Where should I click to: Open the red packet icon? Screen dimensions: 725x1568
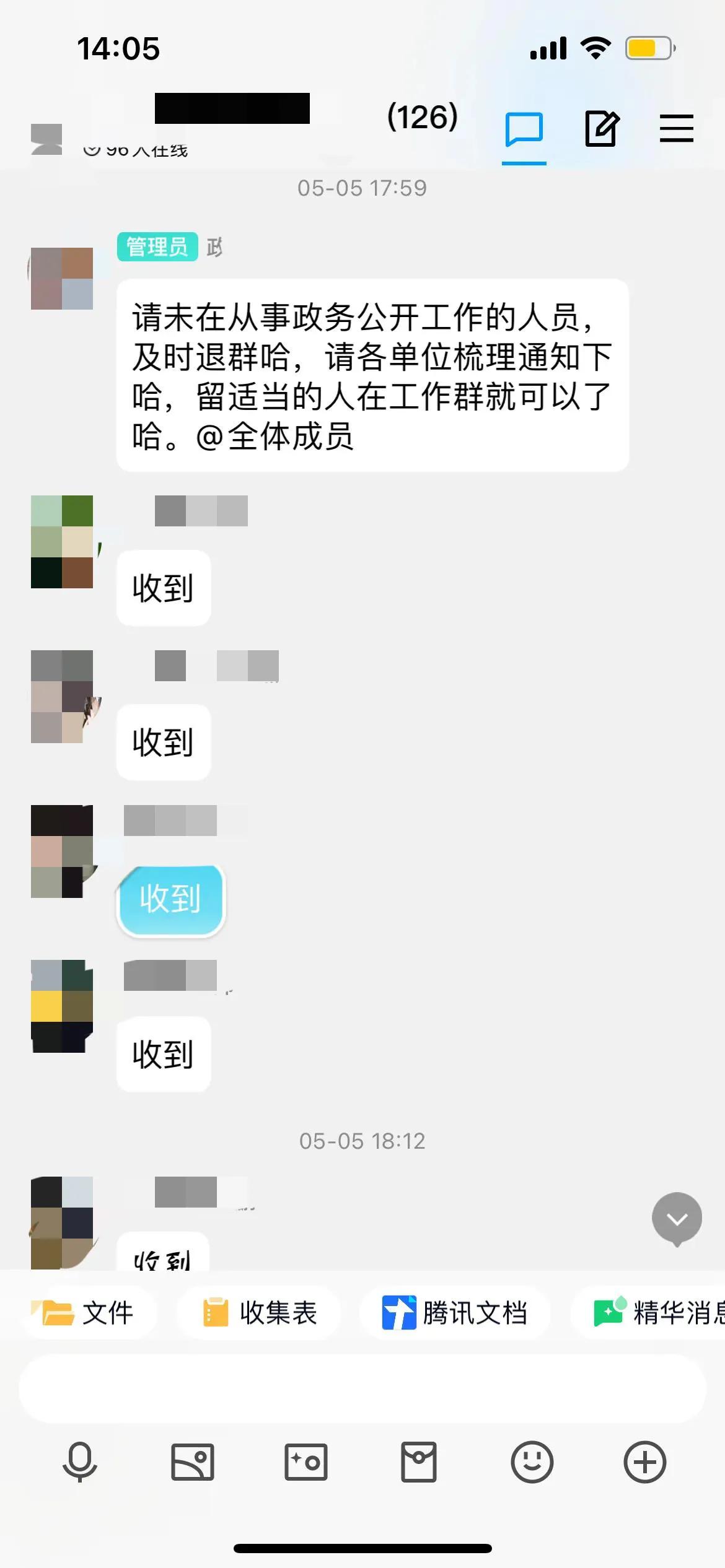tap(420, 1462)
